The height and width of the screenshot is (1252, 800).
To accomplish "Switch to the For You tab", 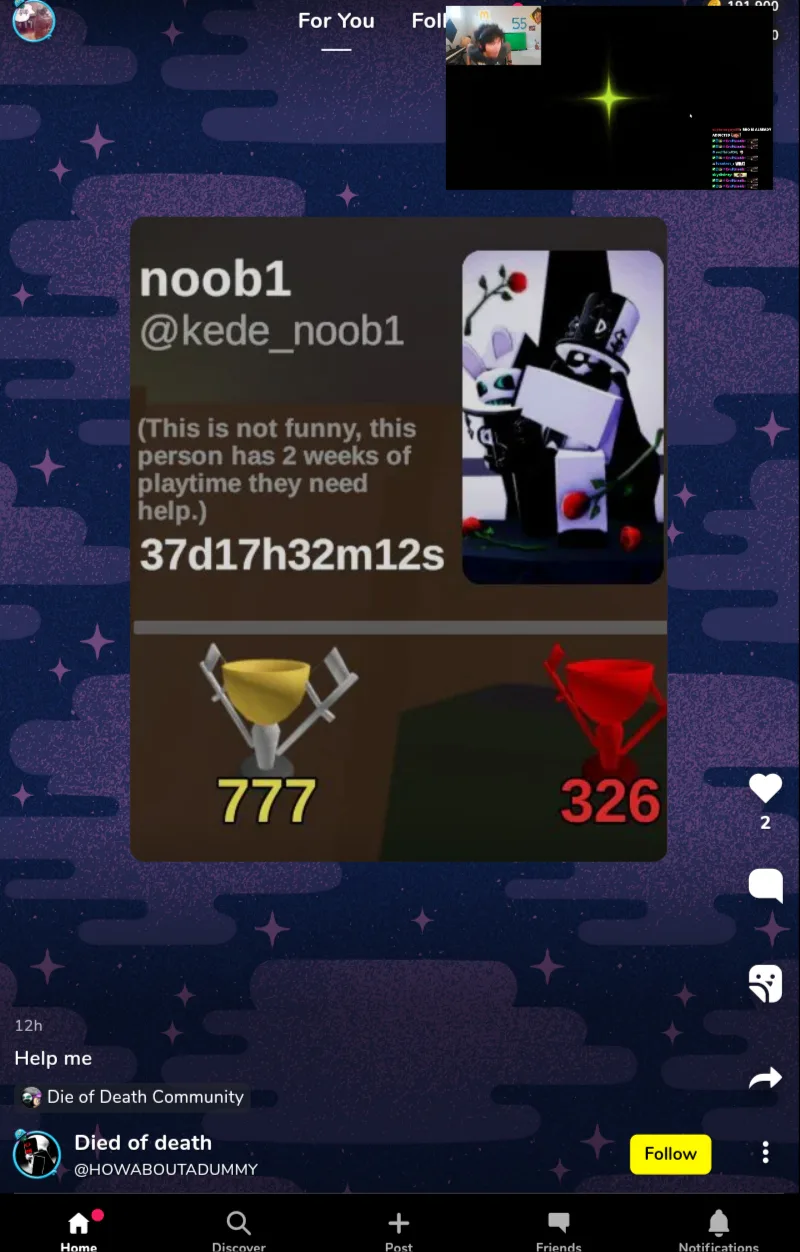I will click(336, 21).
